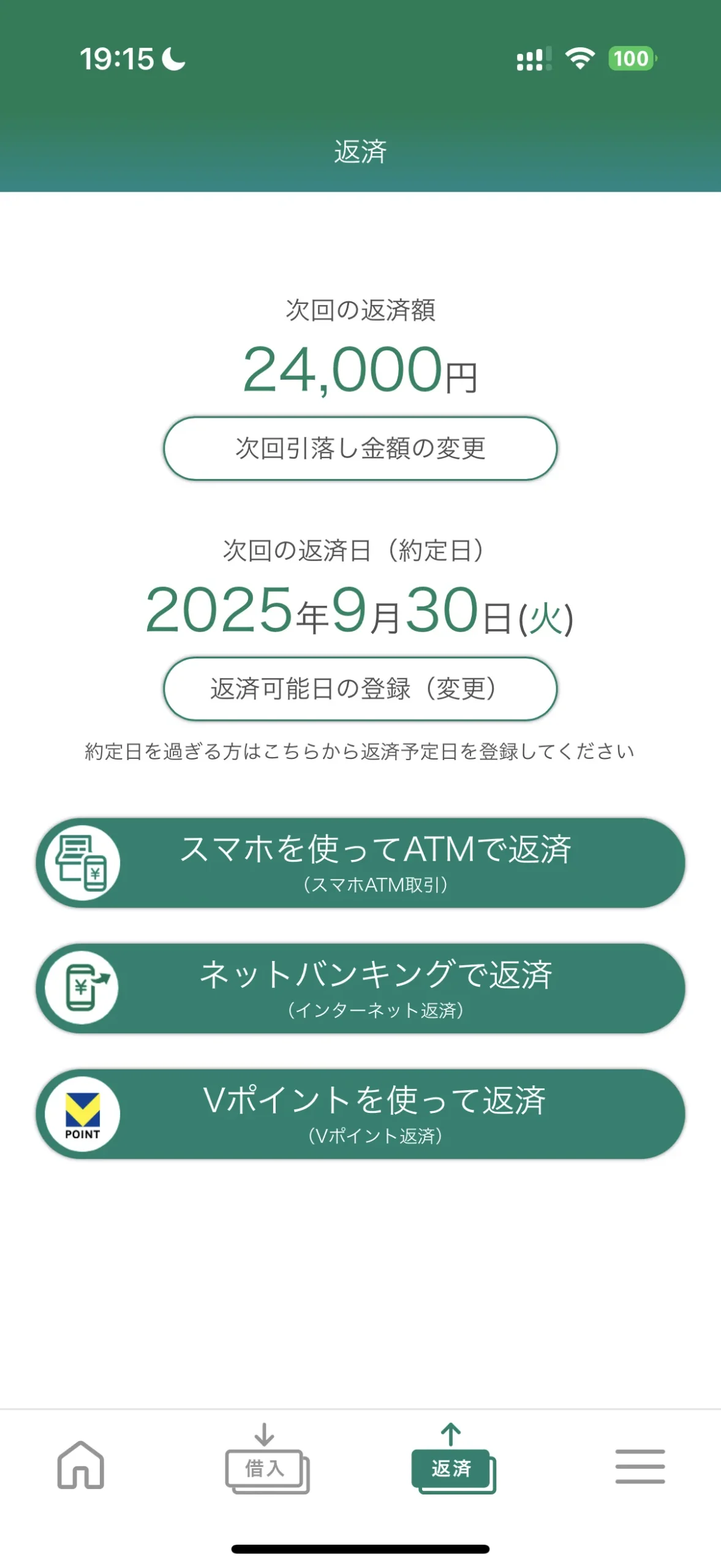Image resolution: width=721 pixels, height=1568 pixels.
Task: Tap 次回引落し金額の変更 button
Action: tap(360, 448)
